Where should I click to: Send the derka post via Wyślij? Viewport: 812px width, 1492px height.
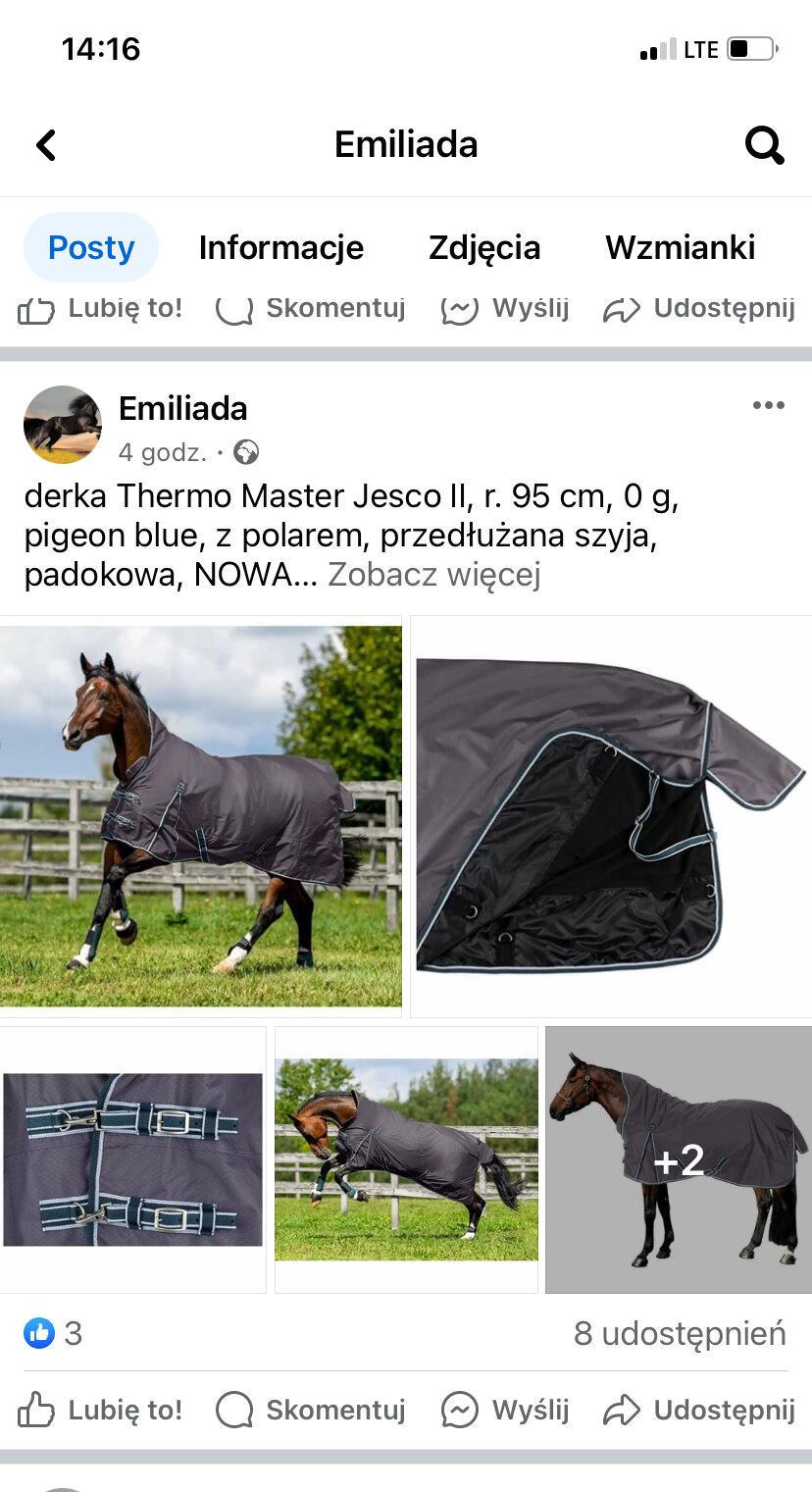[x=505, y=1410]
